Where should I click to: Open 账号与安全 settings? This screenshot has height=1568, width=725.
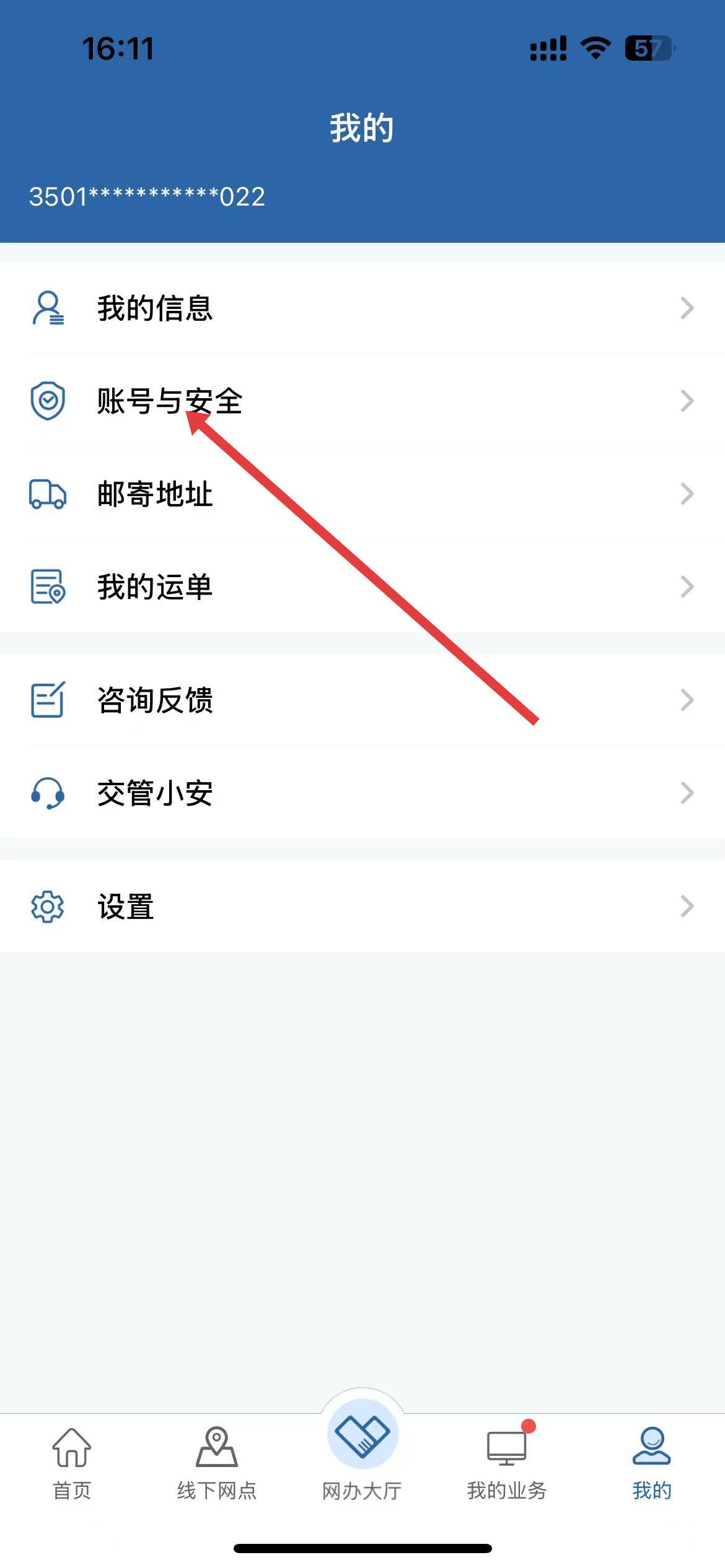[x=362, y=401]
